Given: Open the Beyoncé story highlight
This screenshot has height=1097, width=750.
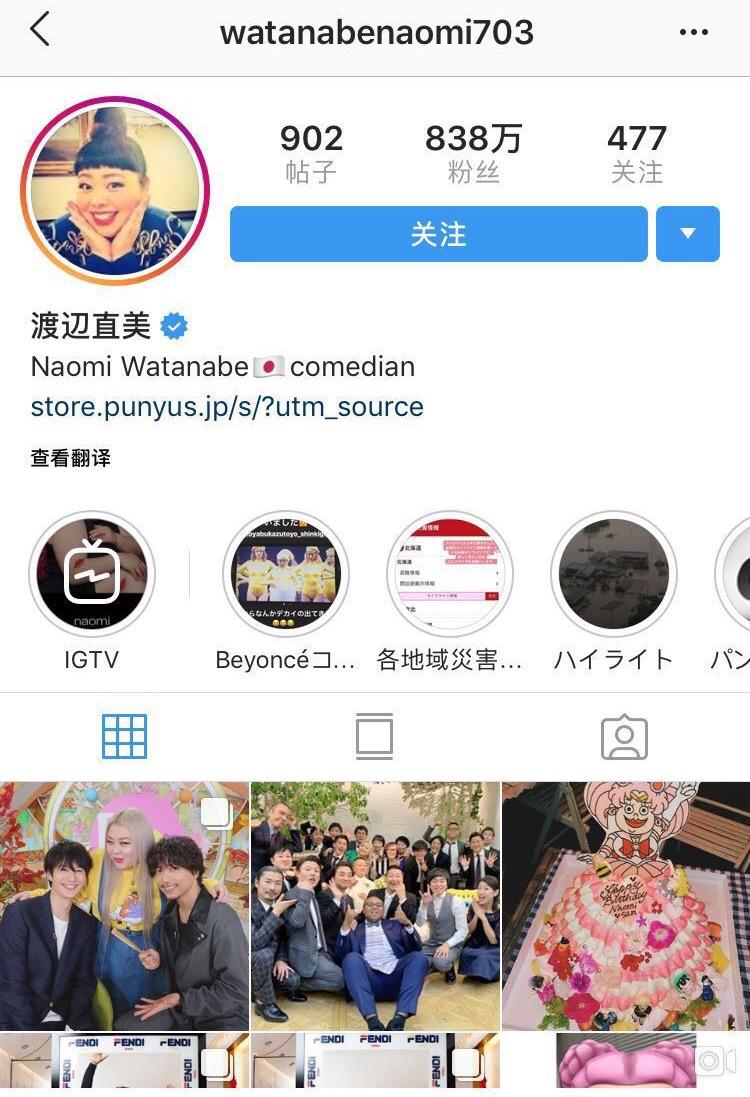Looking at the screenshot, I should tap(286, 575).
